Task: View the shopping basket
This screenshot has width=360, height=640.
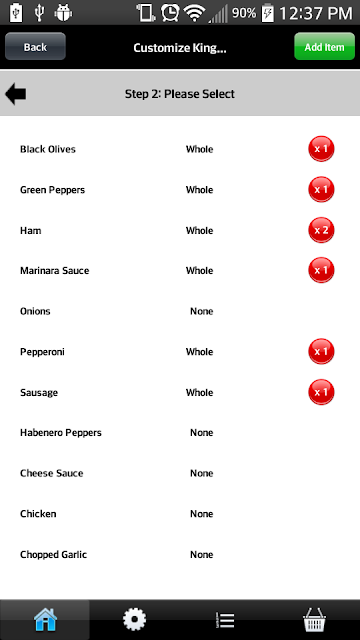Action: click(315, 620)
